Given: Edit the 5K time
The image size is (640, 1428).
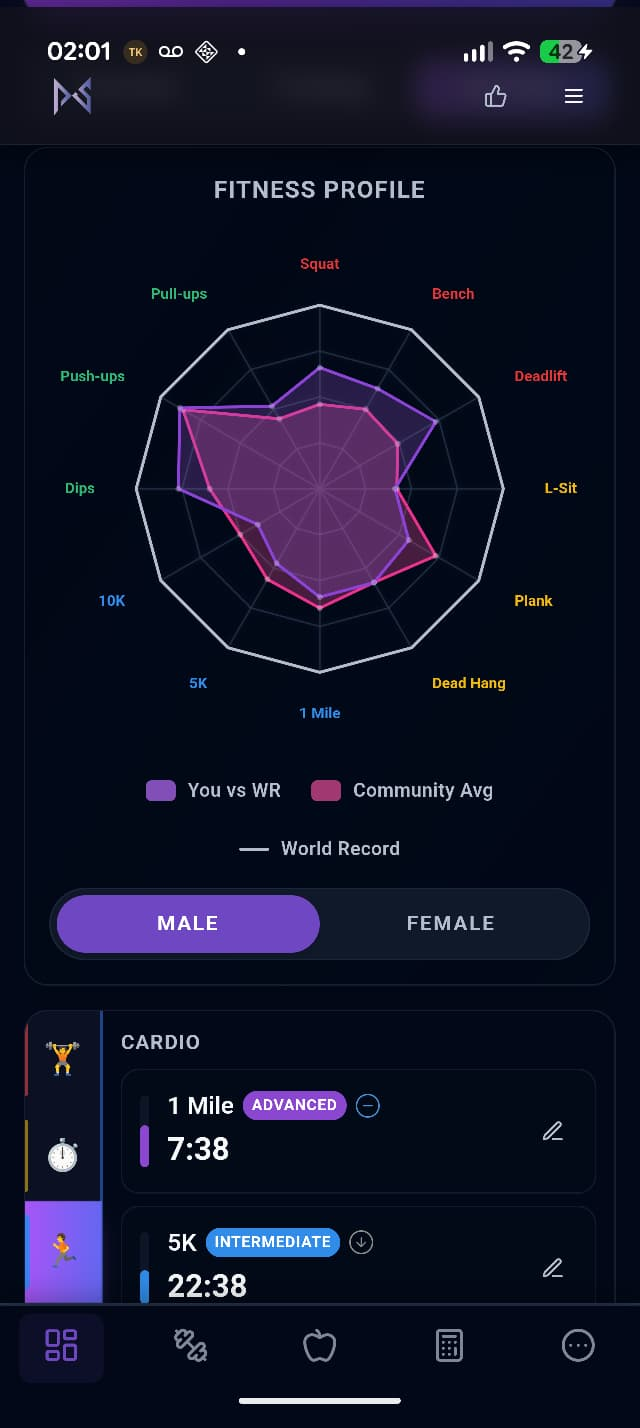Looking at the screenshot, I should click(553, 1268).
